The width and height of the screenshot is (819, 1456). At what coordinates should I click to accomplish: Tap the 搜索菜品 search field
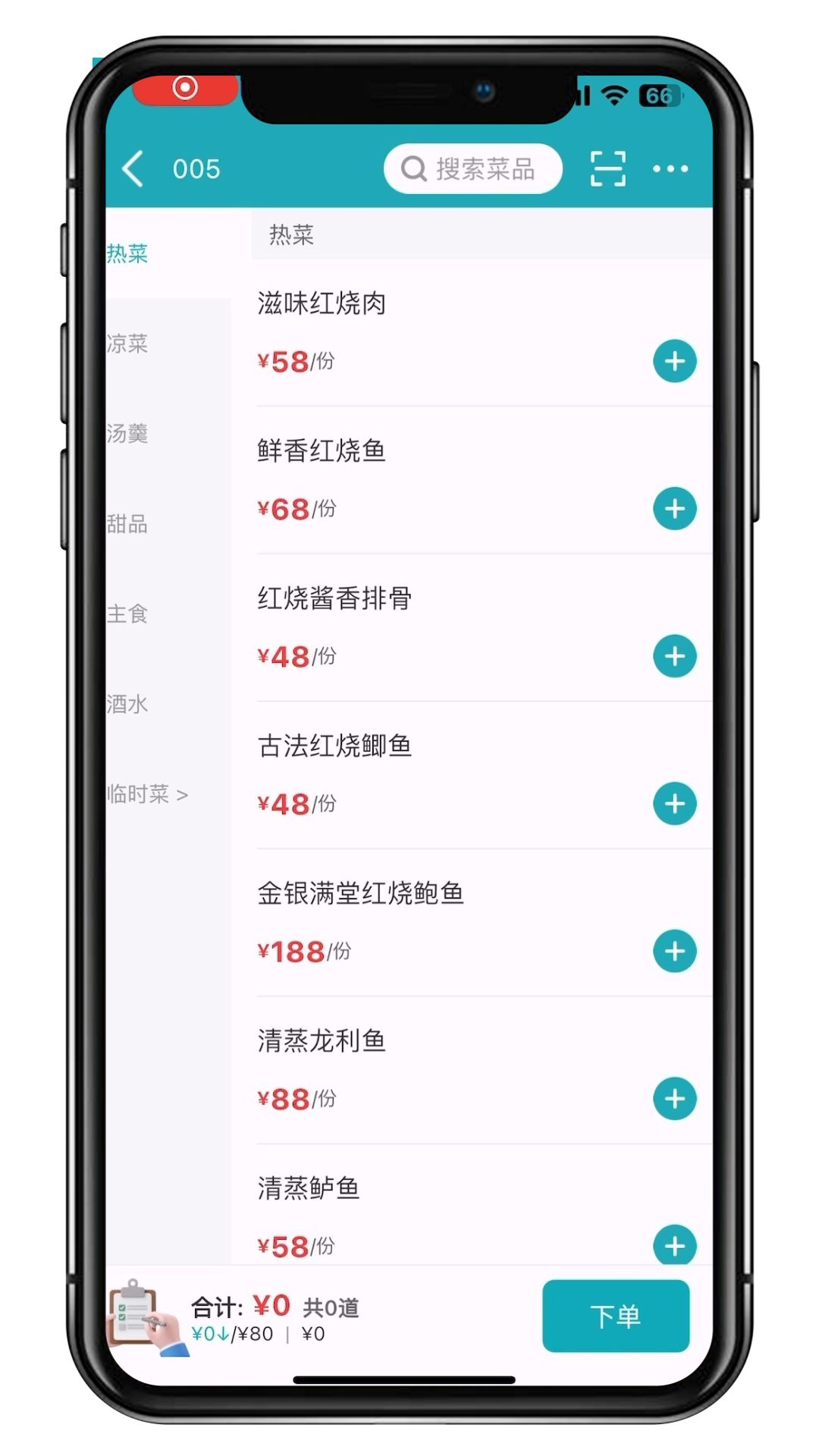tap(473, 168)
